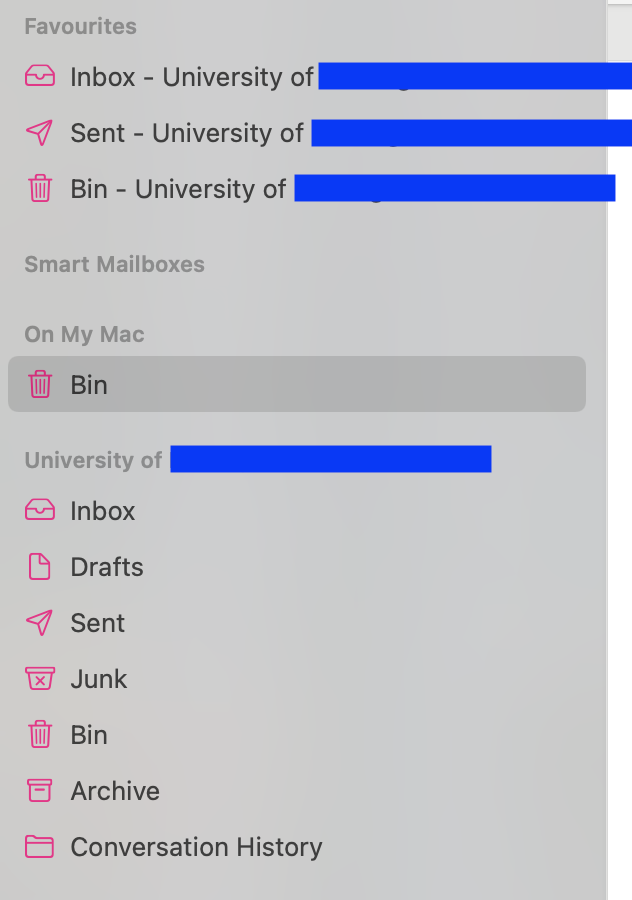Open the Archive mailbox
This screenshot has width=632, height=900.
[x=114, y=791]
